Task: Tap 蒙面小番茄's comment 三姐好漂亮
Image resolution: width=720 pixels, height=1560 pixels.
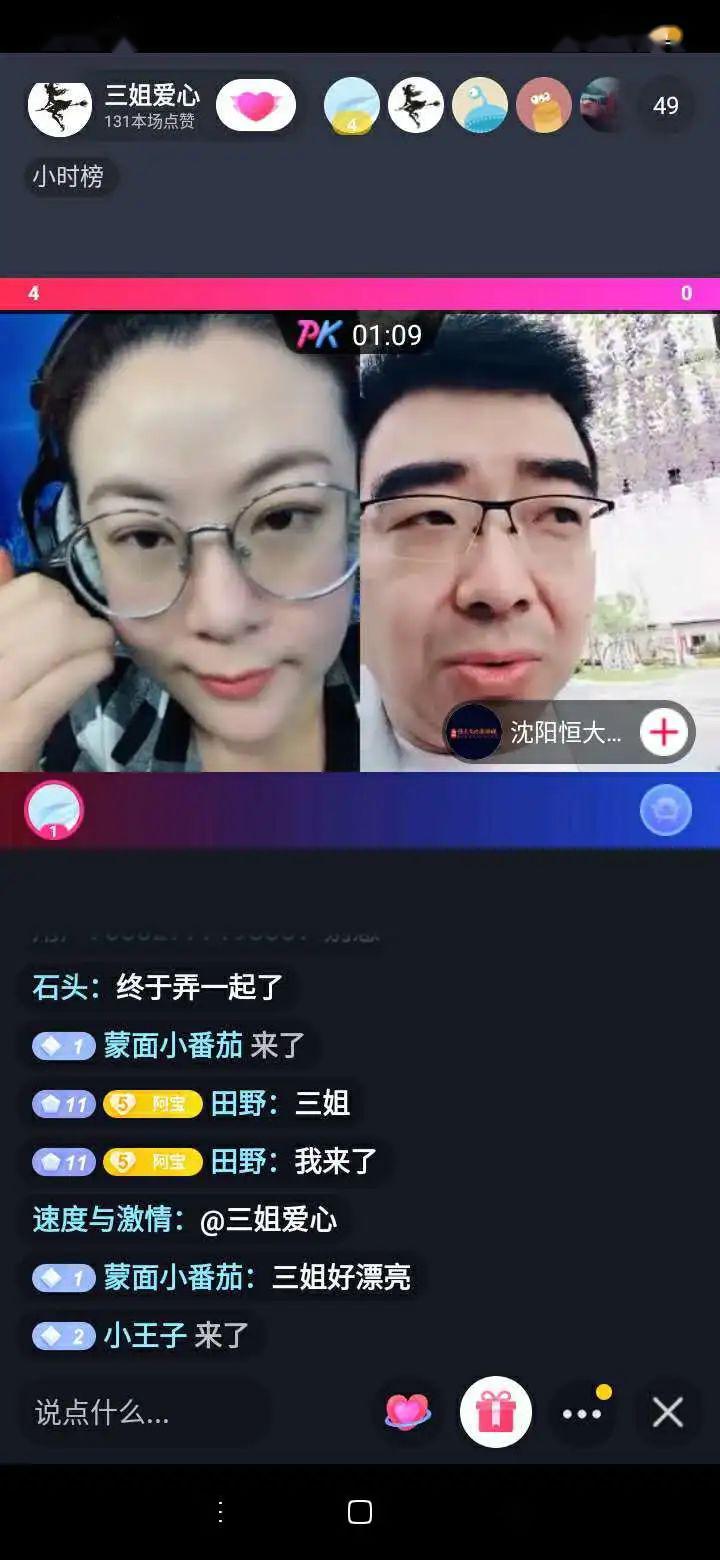Action: pos(340,1277)
